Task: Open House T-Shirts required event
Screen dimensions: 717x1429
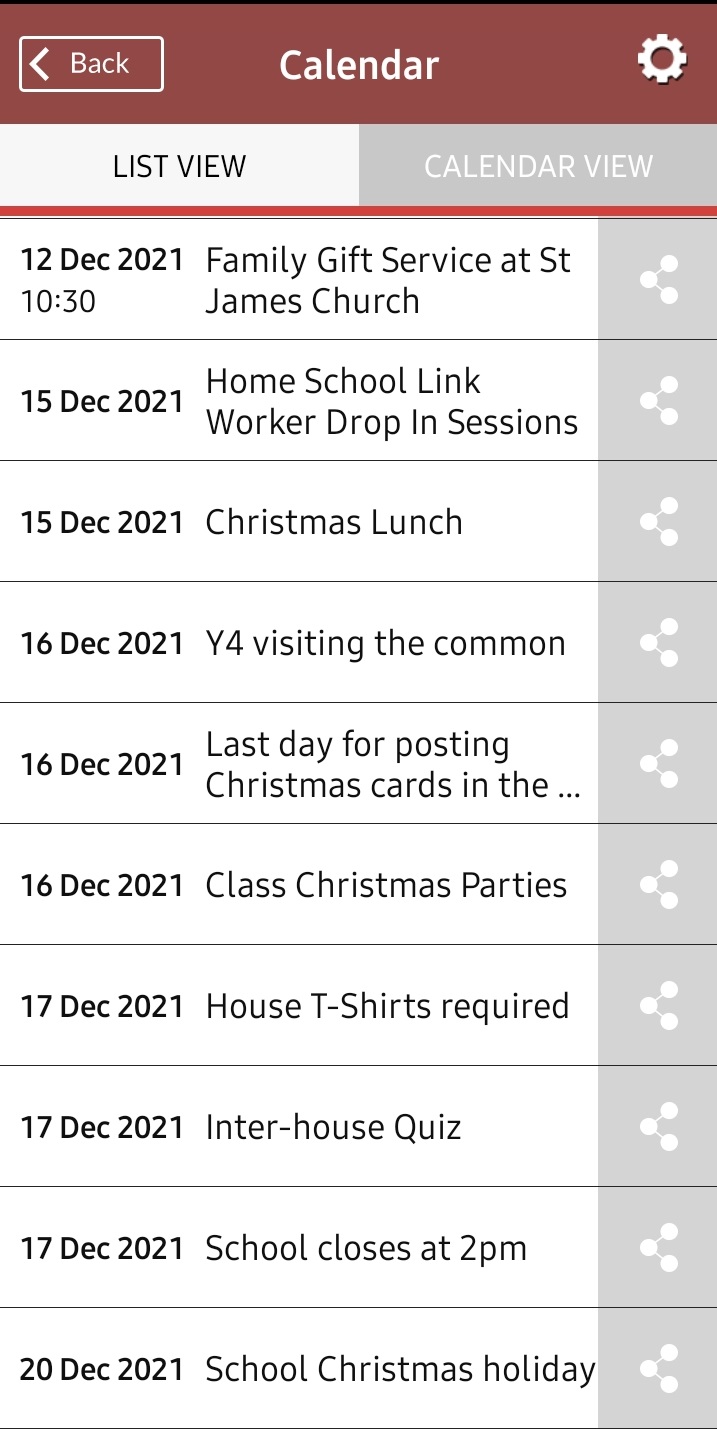Action: (299, 1006)
